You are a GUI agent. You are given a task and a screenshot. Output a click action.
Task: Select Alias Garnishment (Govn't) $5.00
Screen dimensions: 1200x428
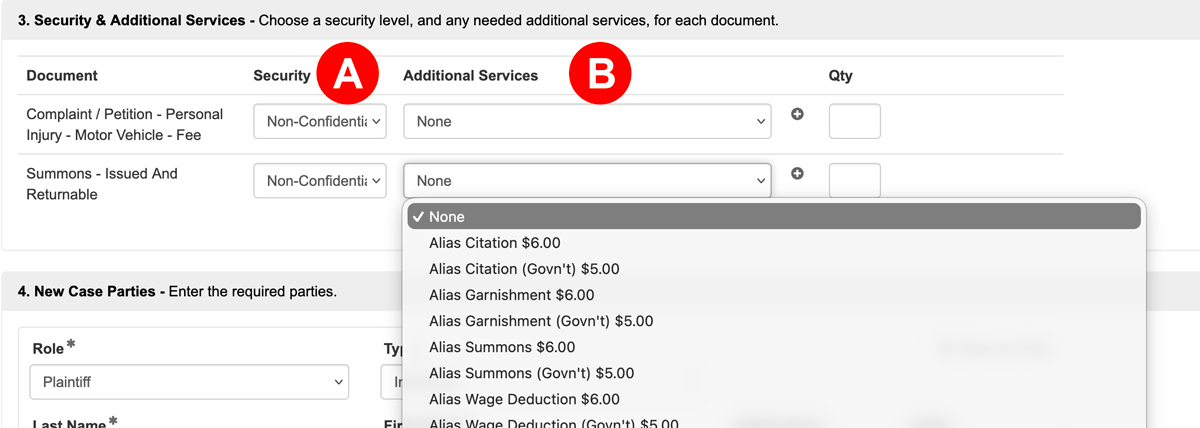(541, 321)
